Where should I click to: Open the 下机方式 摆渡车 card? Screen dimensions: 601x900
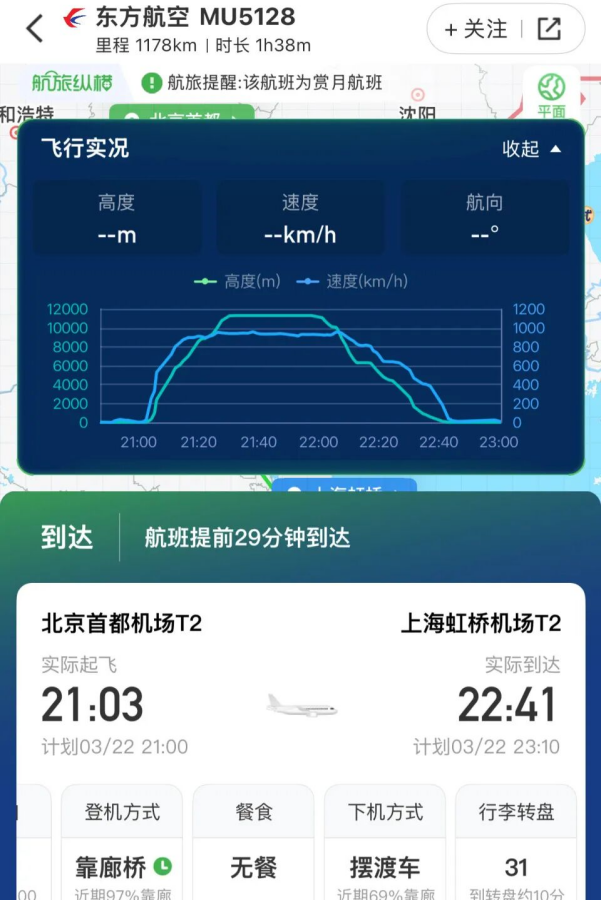click(385, 845)
